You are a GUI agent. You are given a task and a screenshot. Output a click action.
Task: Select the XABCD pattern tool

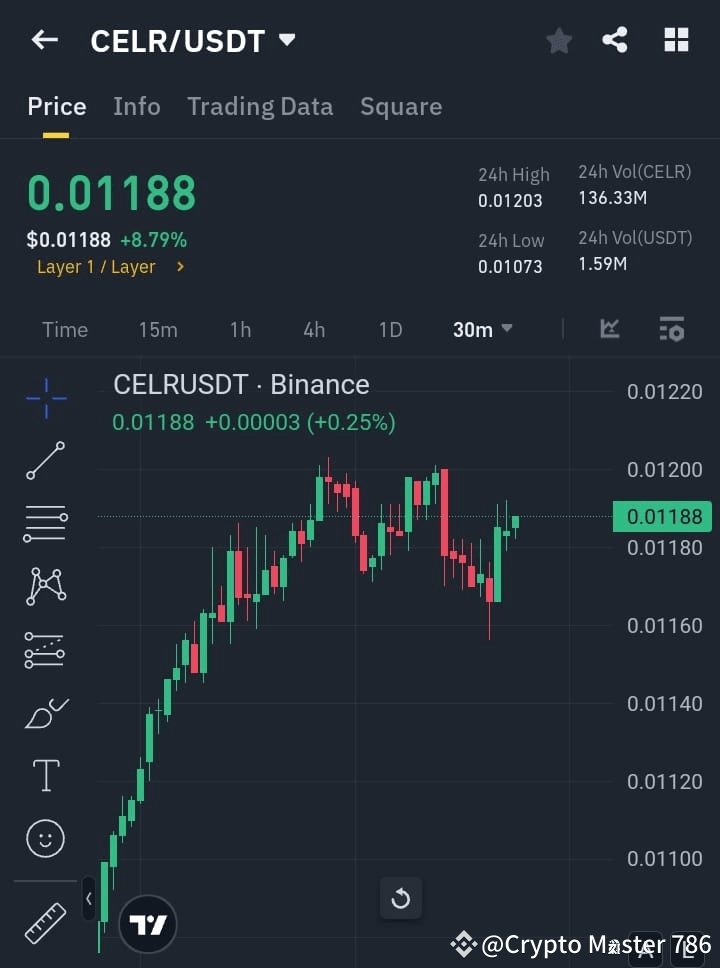coord(45,587)
